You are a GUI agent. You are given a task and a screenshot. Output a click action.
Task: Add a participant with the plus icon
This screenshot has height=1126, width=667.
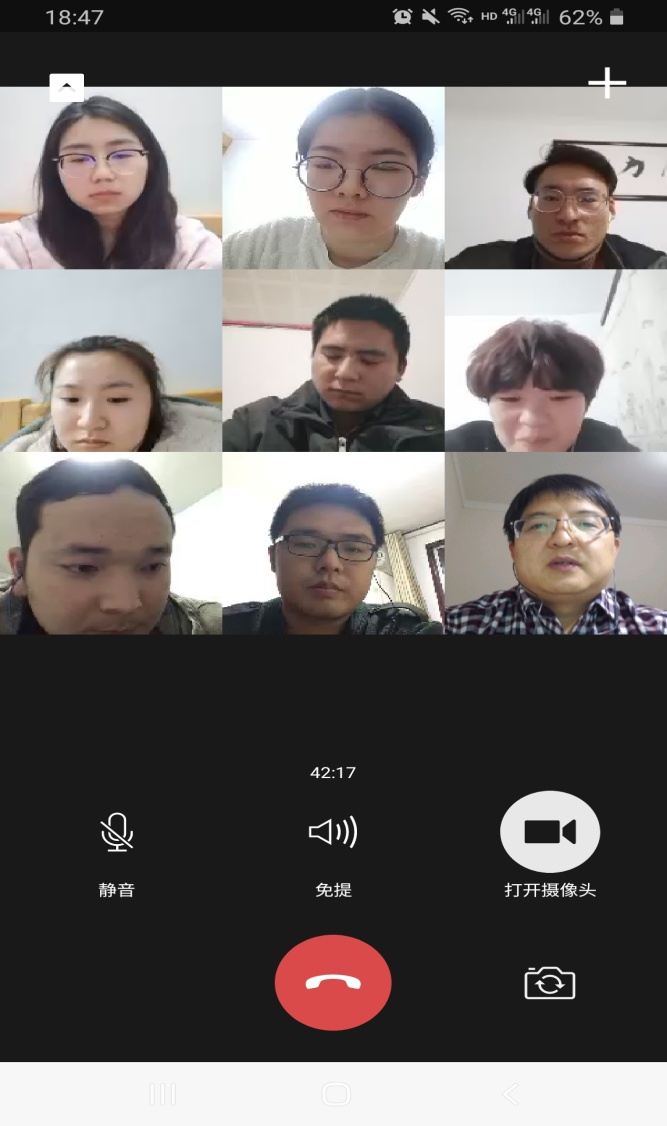point(606,83)
